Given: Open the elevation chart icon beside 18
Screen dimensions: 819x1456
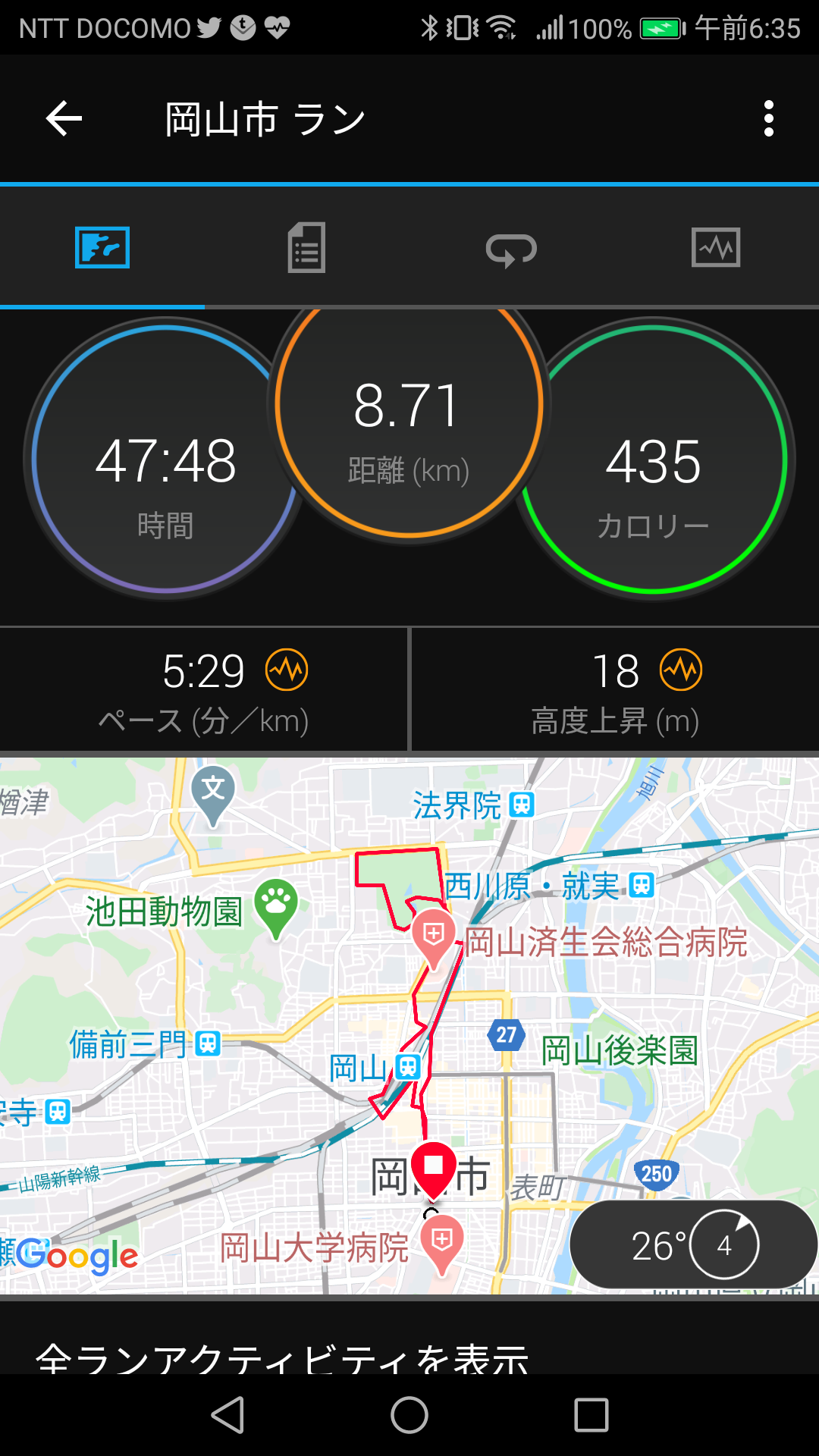Looking at the screenshot, I should (681, 670).
